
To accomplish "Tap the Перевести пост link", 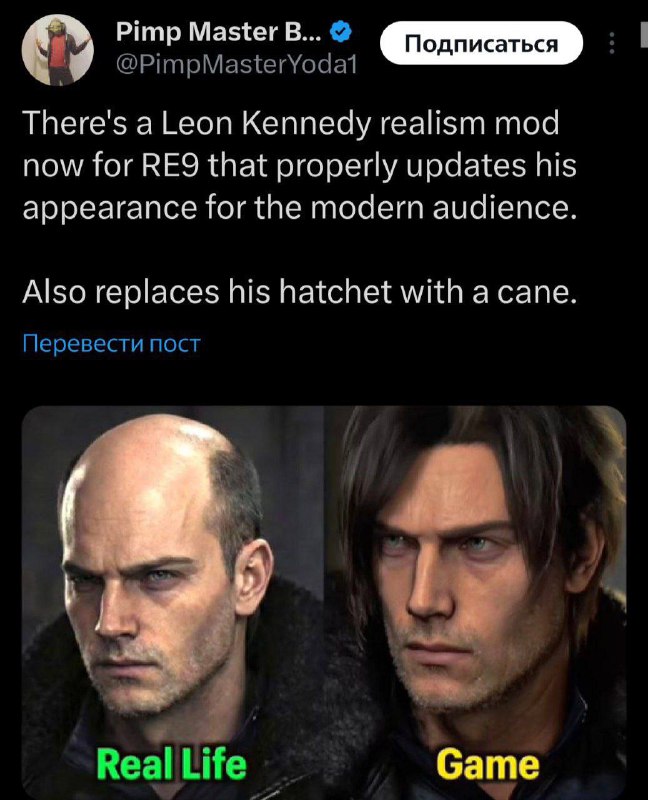I will pos(111,344).
